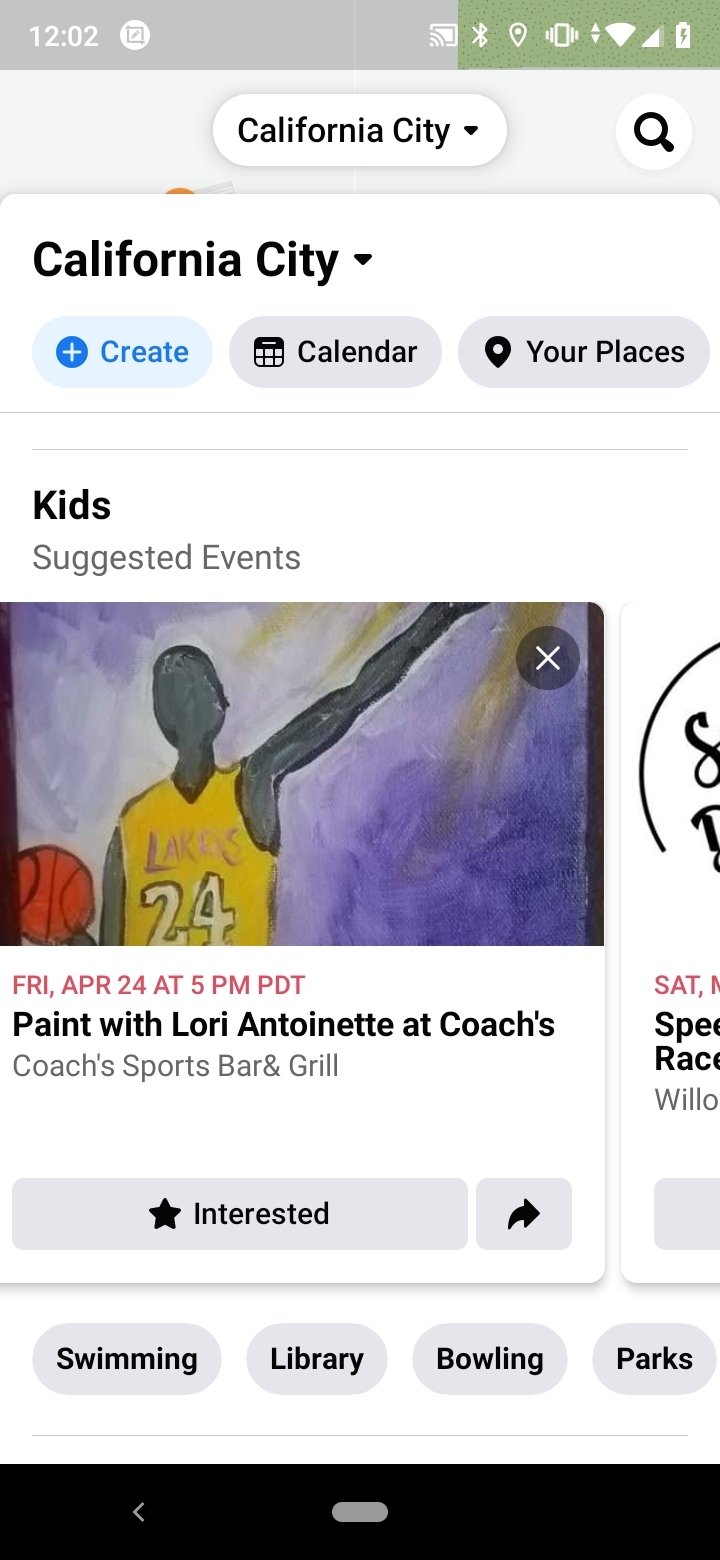The width and height of the screenshot is (720, 1560).
Task: Dismiss the Paint with Lori Antoinette event
Action: pos(548,658)
